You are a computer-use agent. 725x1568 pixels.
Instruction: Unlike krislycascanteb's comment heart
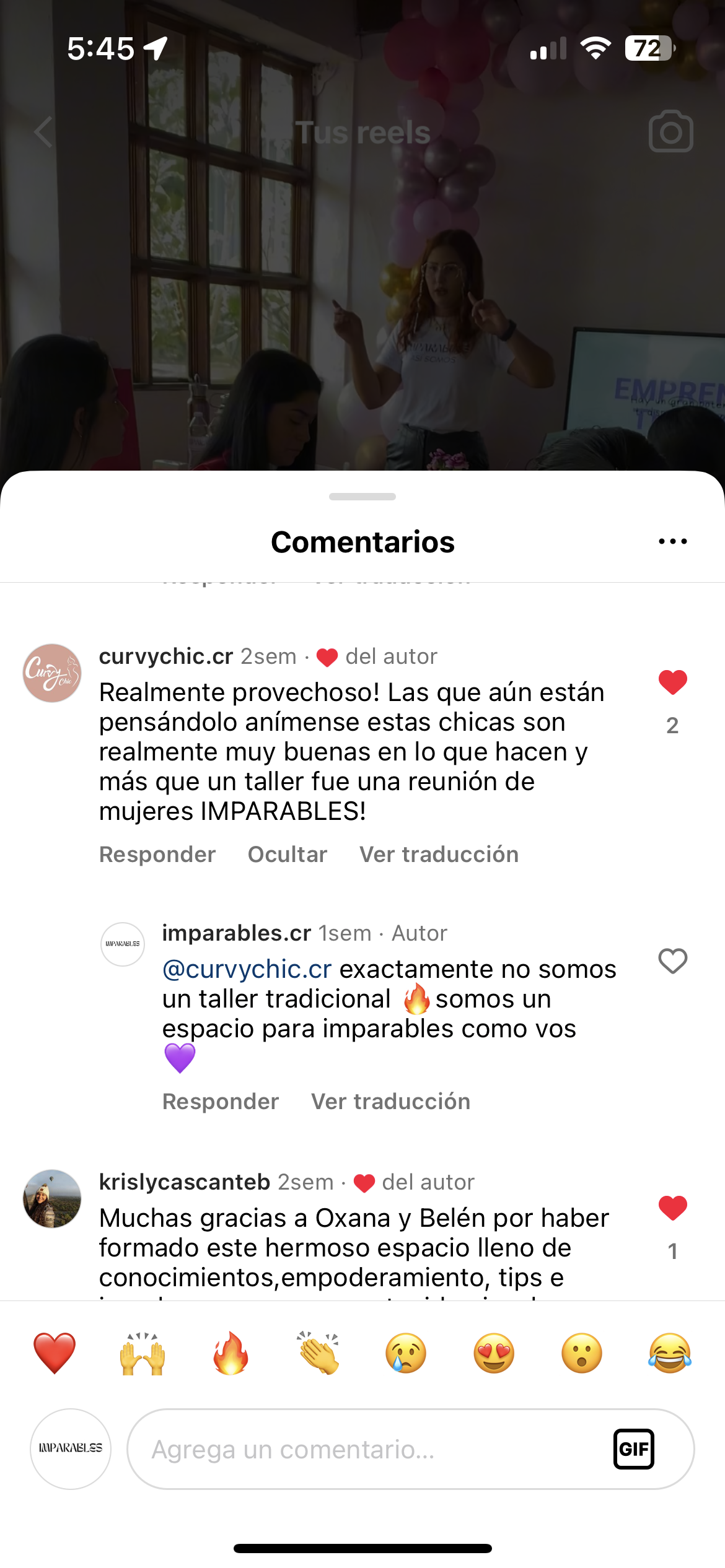pos(672,1208)
